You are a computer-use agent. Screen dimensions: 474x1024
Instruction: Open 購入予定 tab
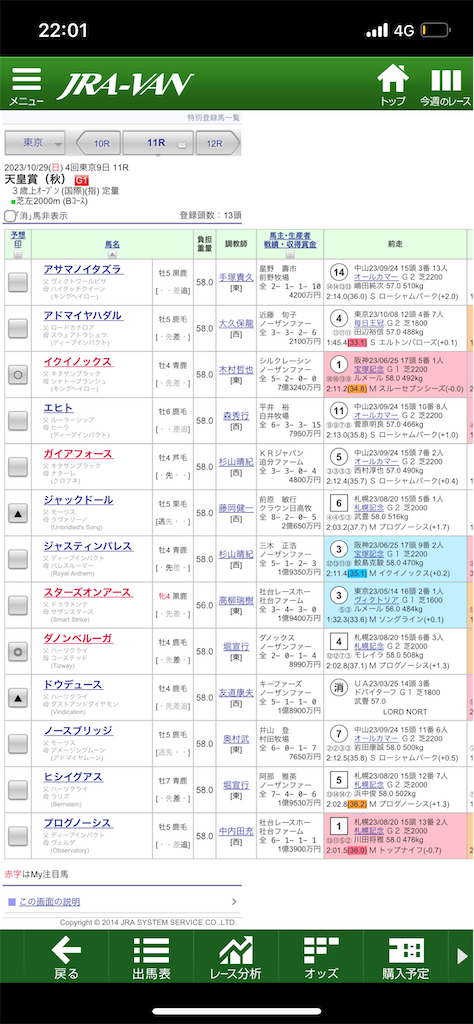pyautogui.click(x=406, y=959)
